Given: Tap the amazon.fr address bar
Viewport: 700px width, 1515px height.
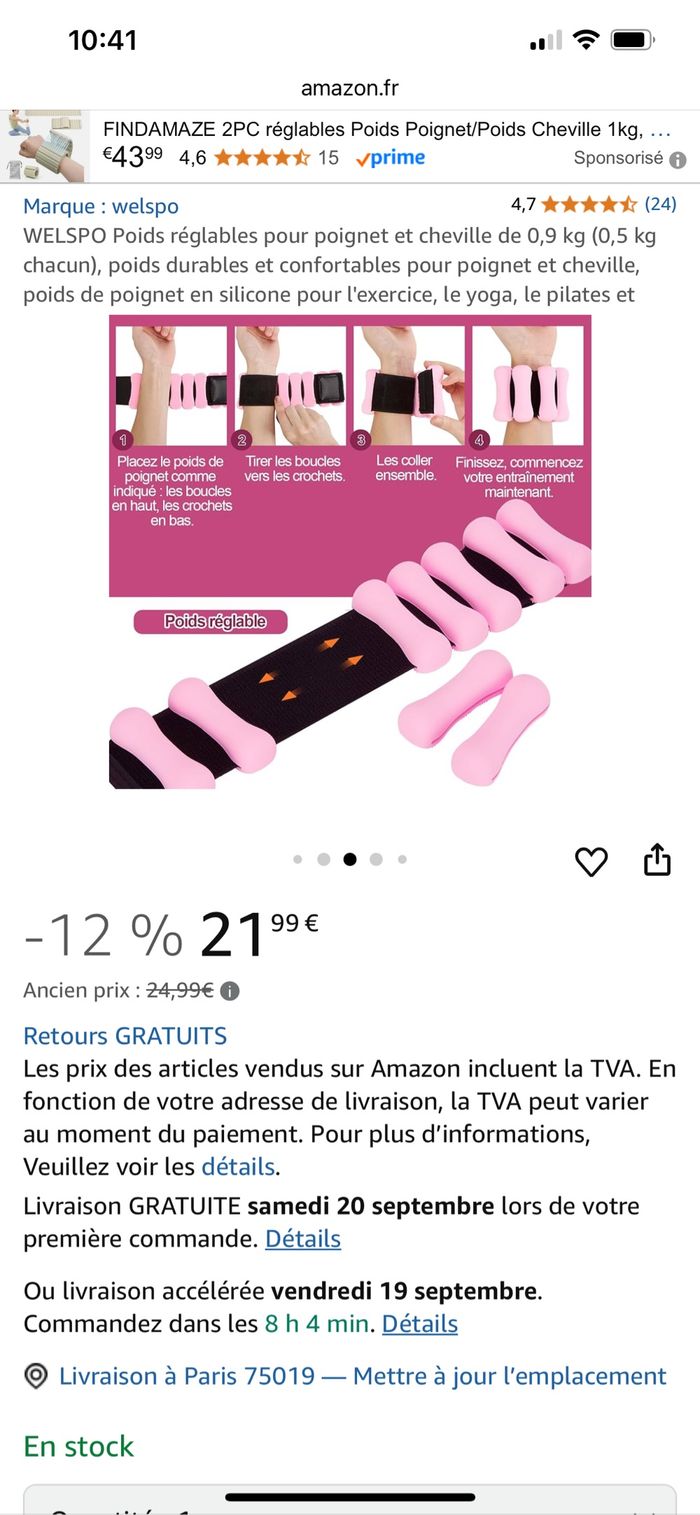Looking at the screenshot, I should tap(350, 88).
